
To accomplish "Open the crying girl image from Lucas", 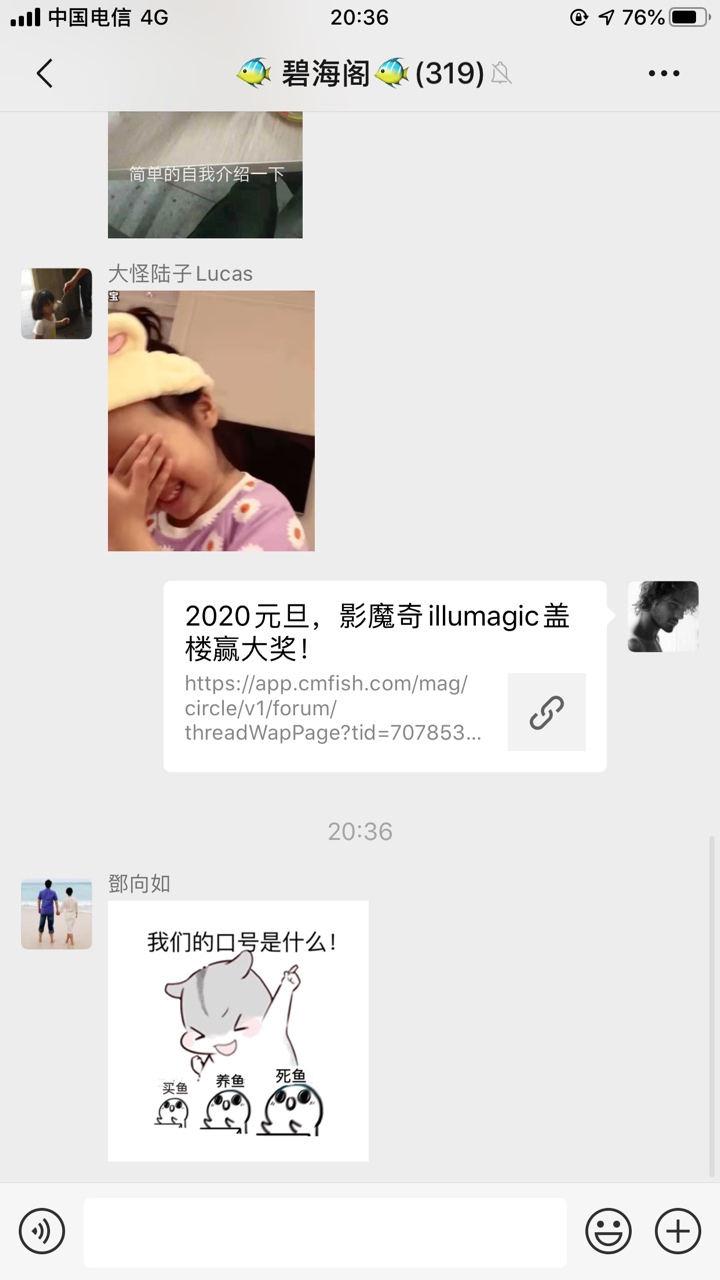I will point(211,420).
